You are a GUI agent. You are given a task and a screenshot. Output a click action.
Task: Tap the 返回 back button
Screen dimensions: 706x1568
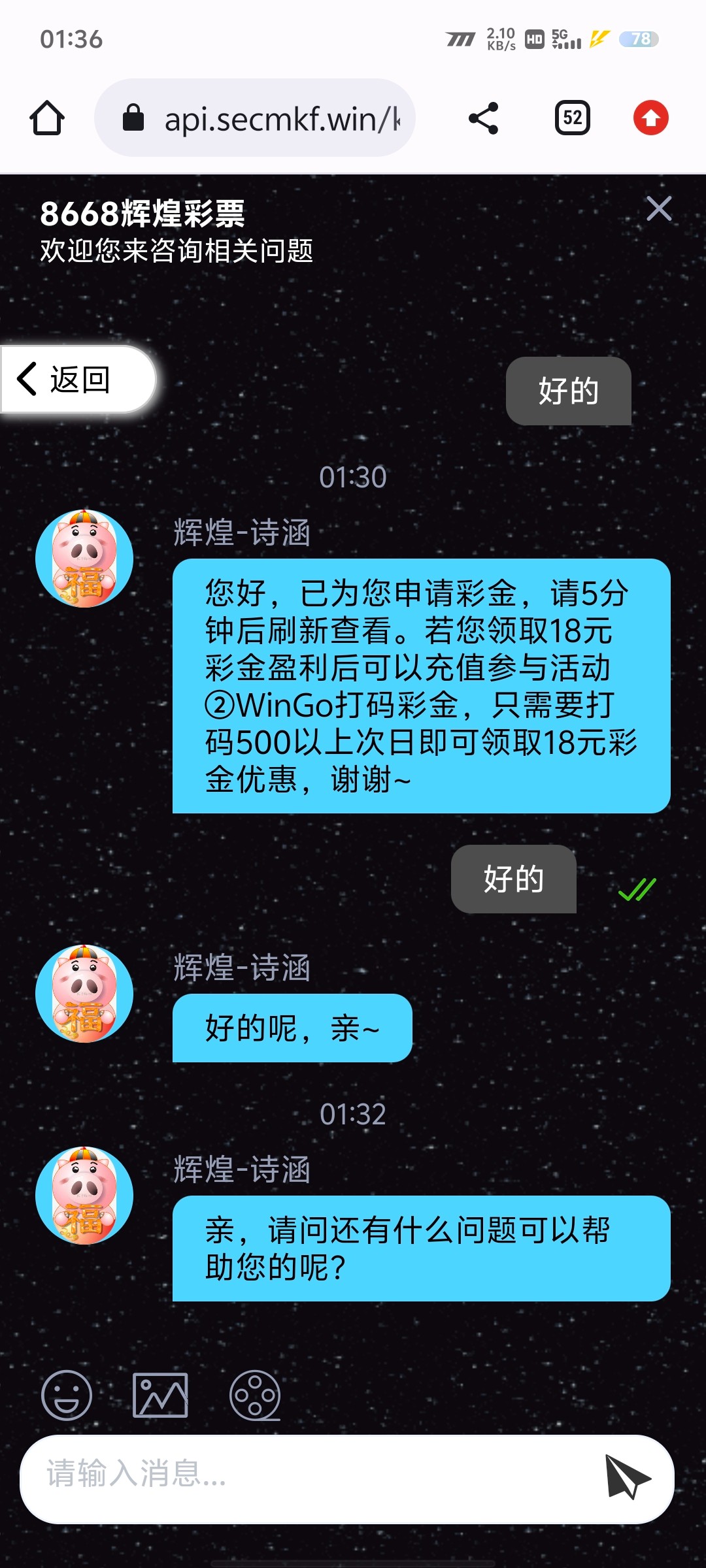77,380
